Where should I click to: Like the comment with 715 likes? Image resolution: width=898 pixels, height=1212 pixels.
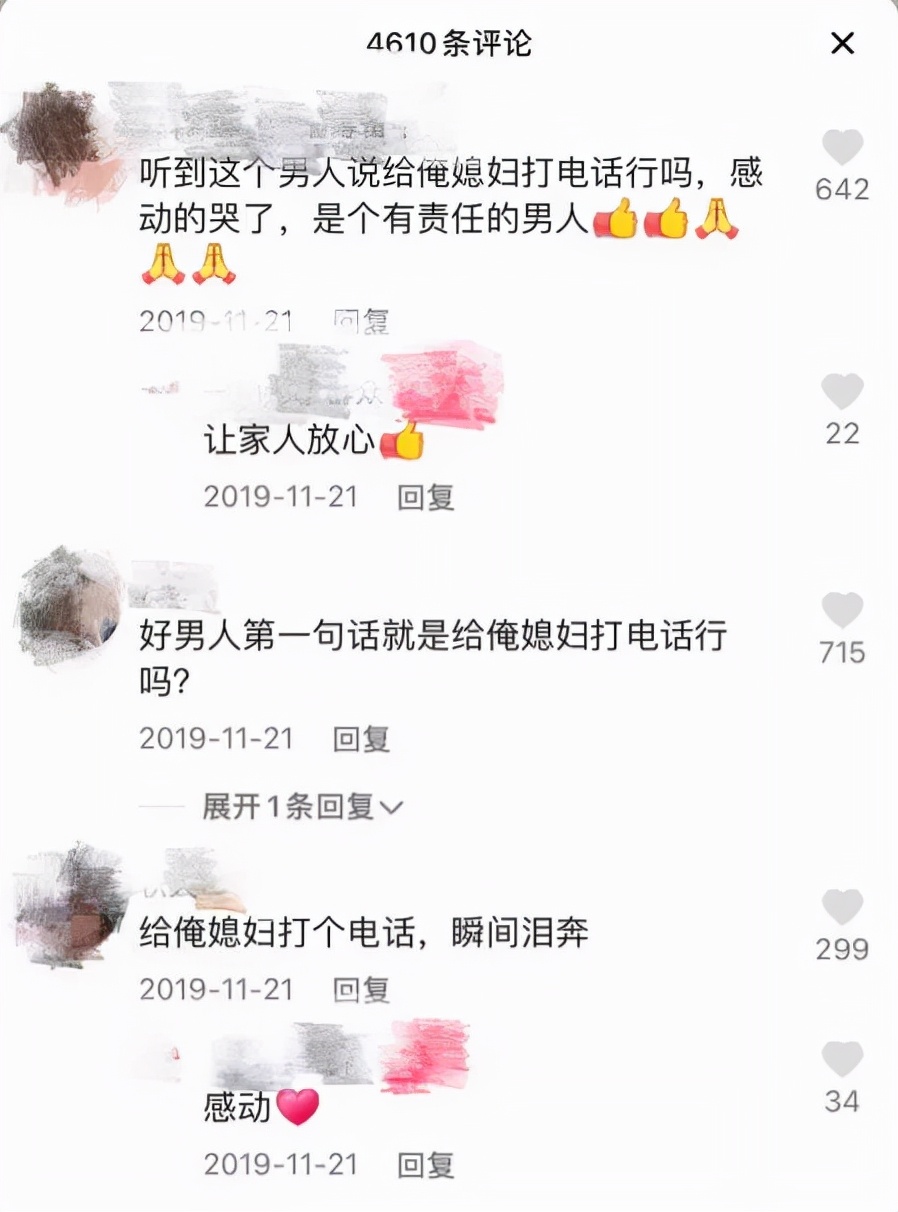coord(842,610)
